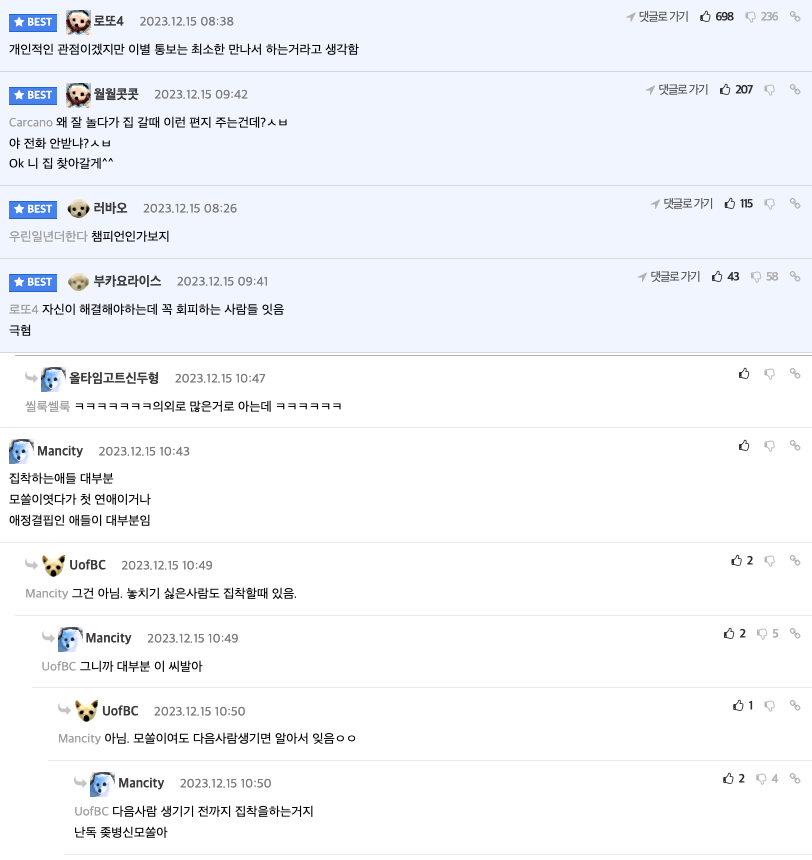Like Mancity's comment from 10:43
Screen dimensions: 812x860
[744, 446]
